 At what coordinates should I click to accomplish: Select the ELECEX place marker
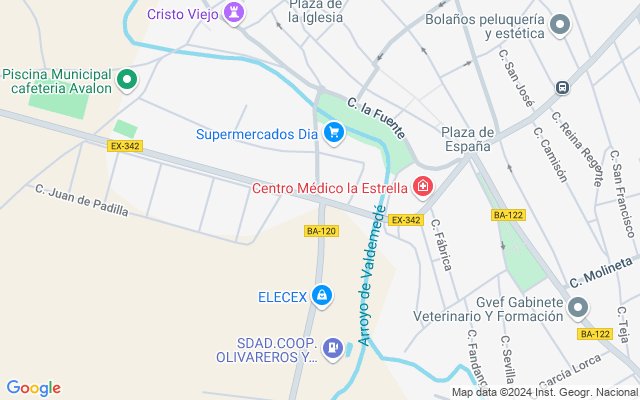[321, 295]
